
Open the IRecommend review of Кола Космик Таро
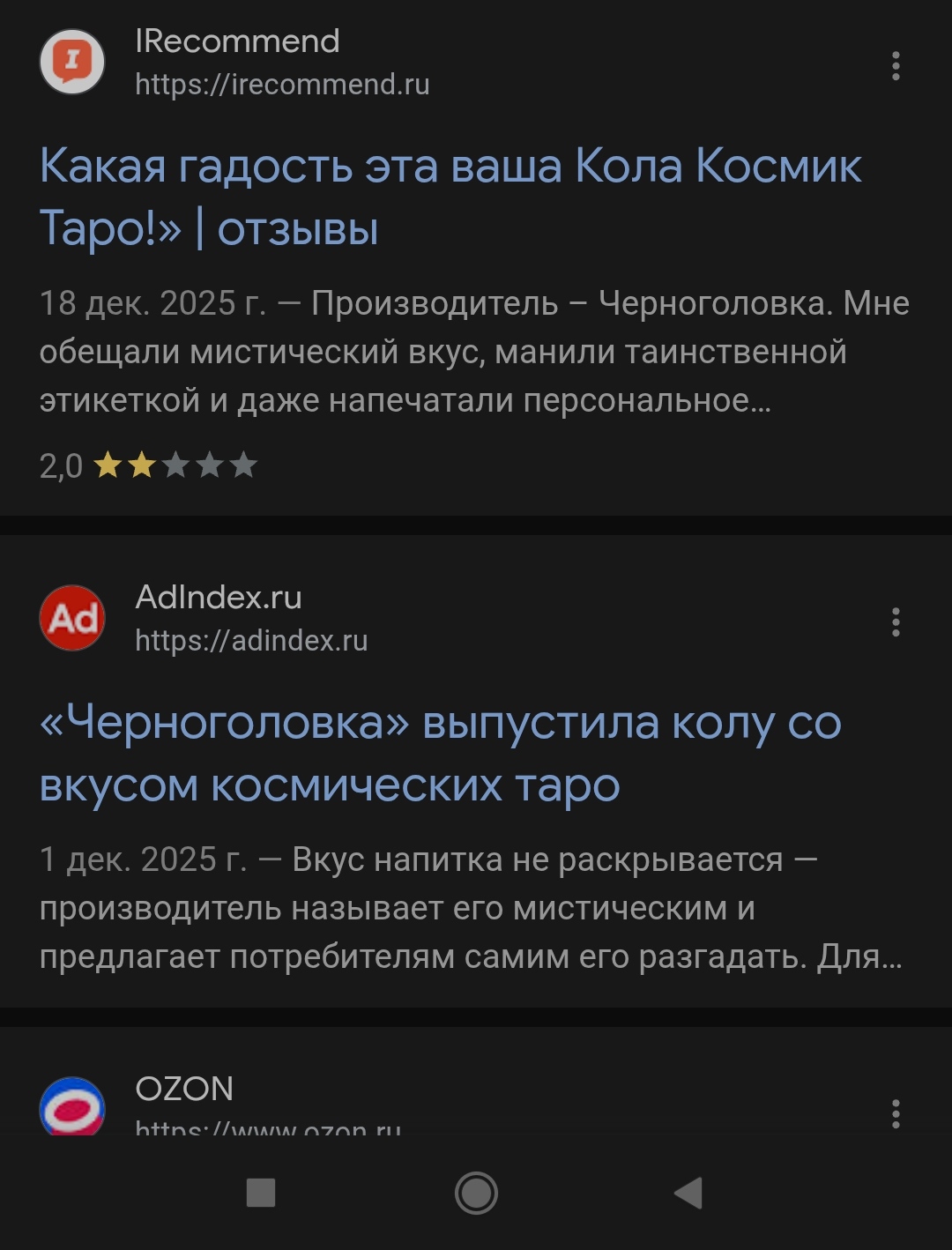[450, 197]
